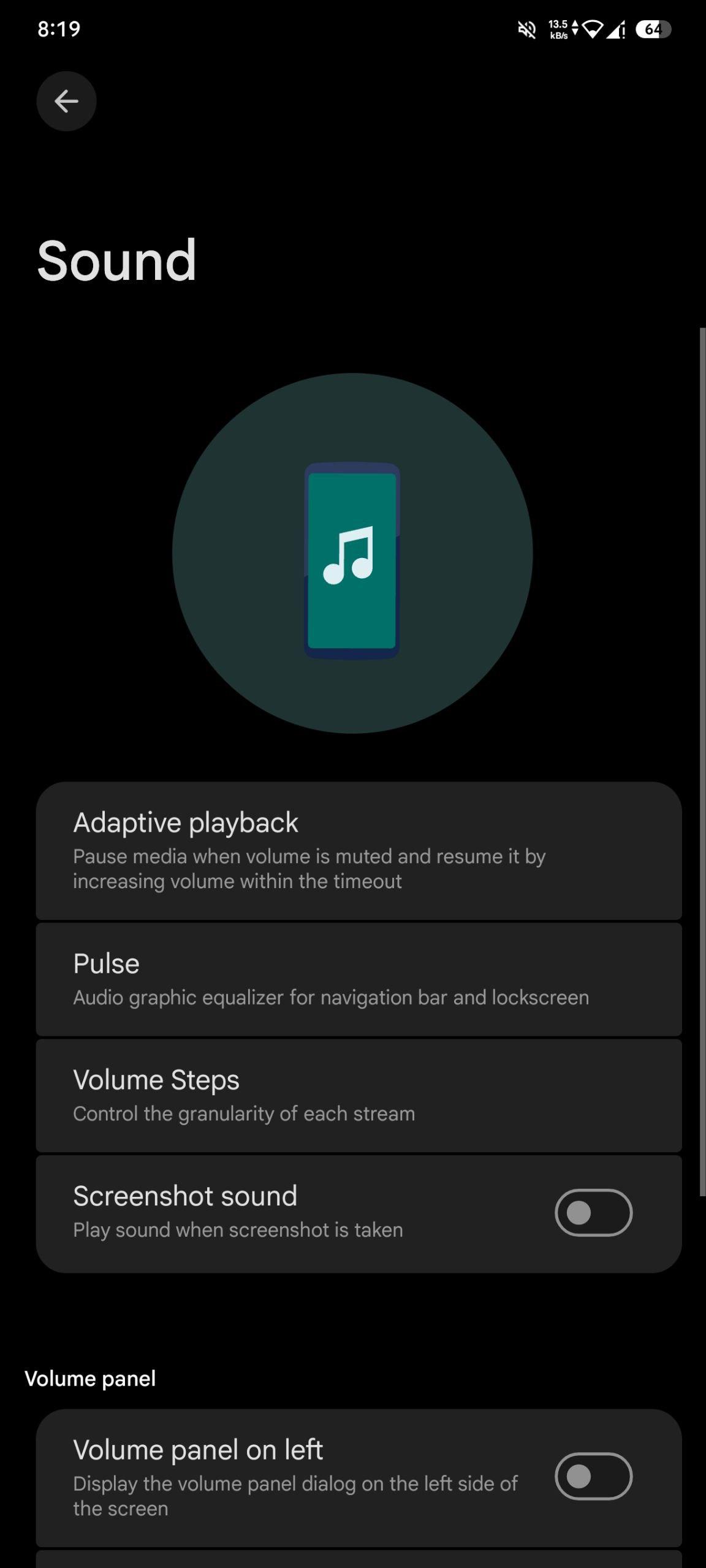The width and height of the screenshot is (706, 1568).
Task: Open Adaptive playback settings
Action: pyautogui.click(x=359, y=850)
